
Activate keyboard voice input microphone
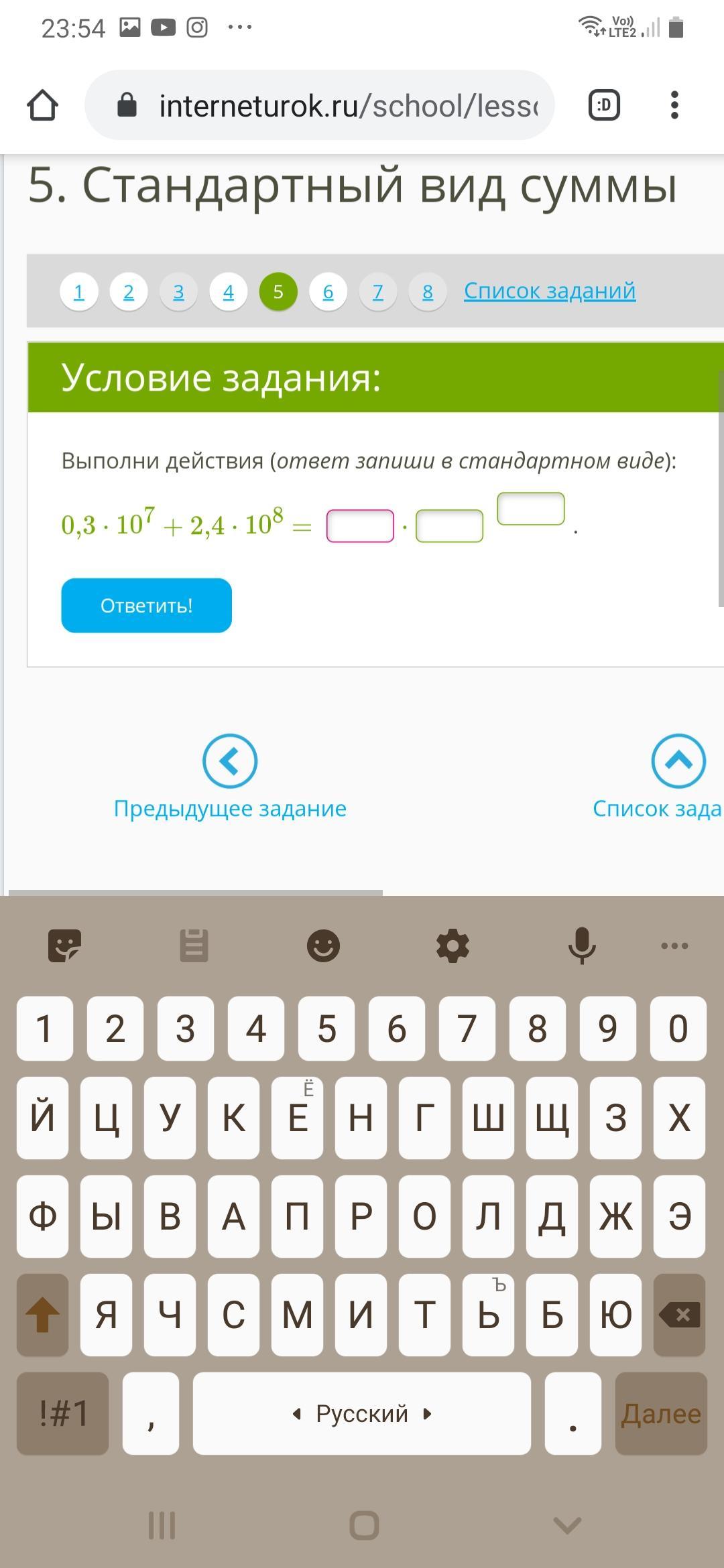[582, 945]
